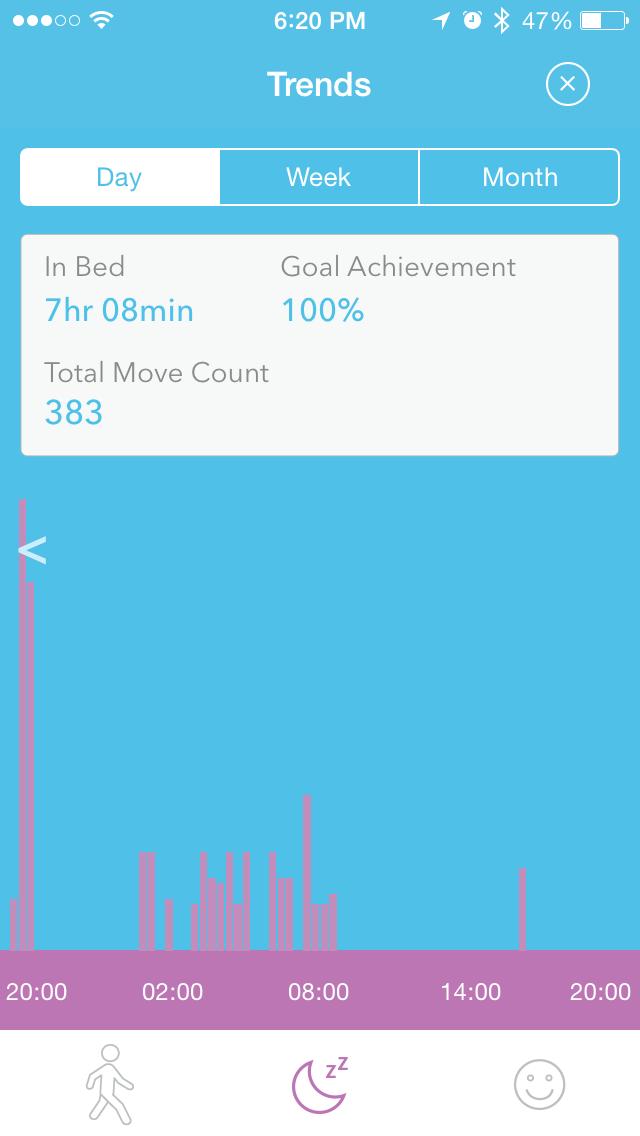Image resolution: width=640 pixels, height=1136 pixels.
Task: Open the sleep moon tab
Action: tap(320, 1083)
